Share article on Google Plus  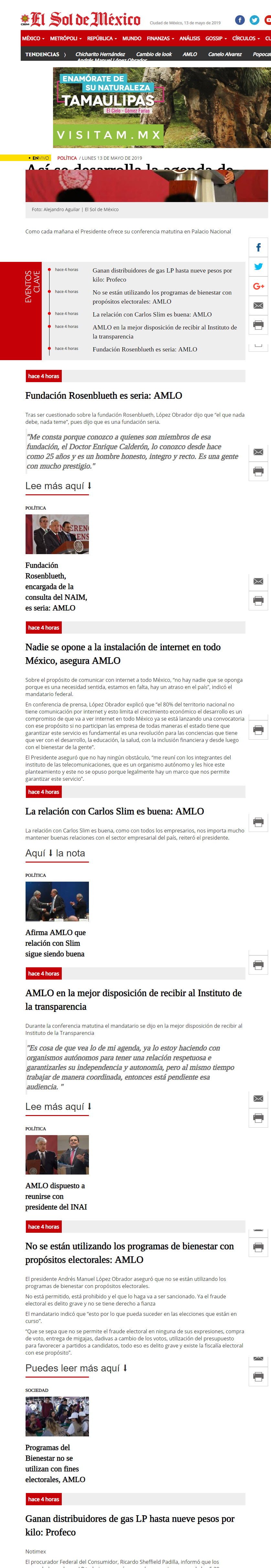point(258,286)
